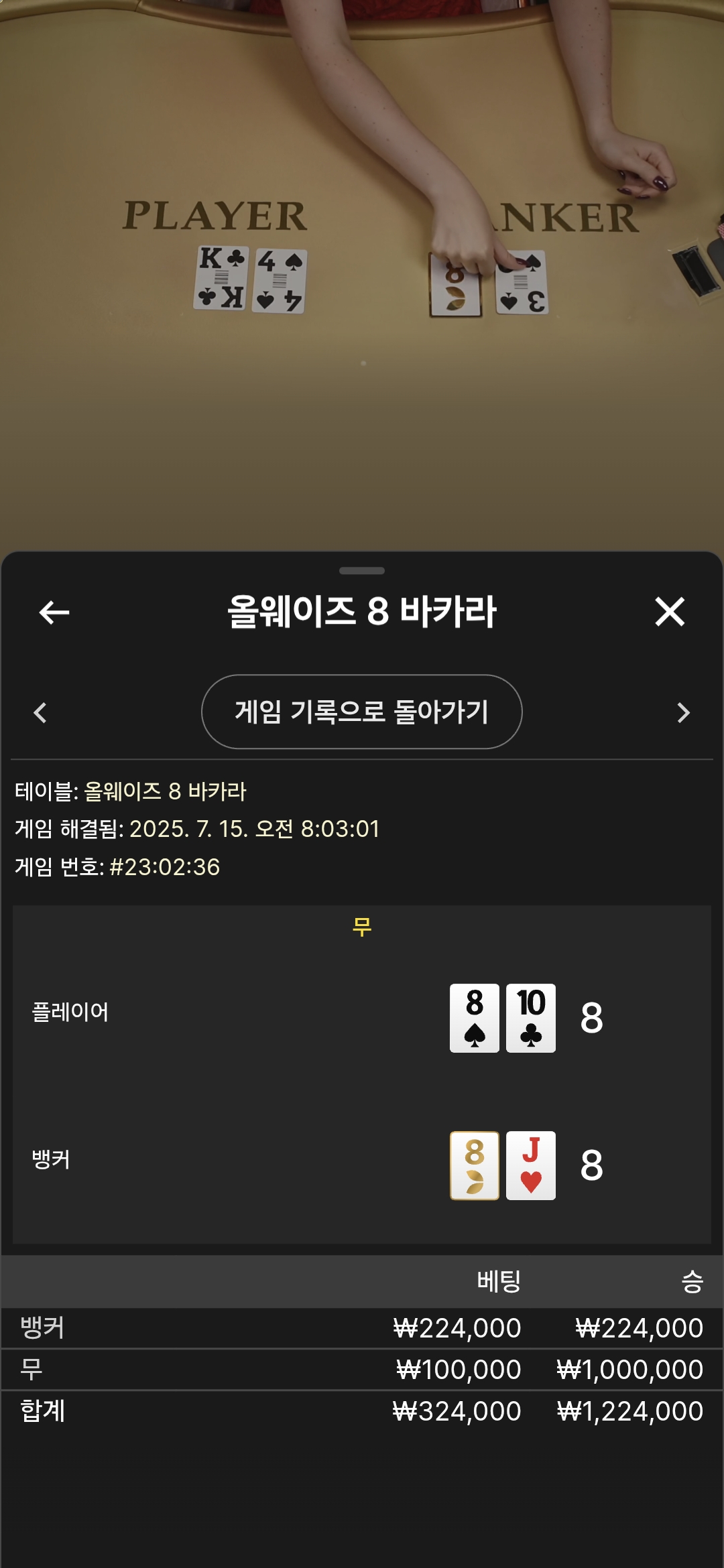Tap 게임 기록으로 돌아가기 button
This screenshot has height=1568, width=724.
[x=361, y=712]
